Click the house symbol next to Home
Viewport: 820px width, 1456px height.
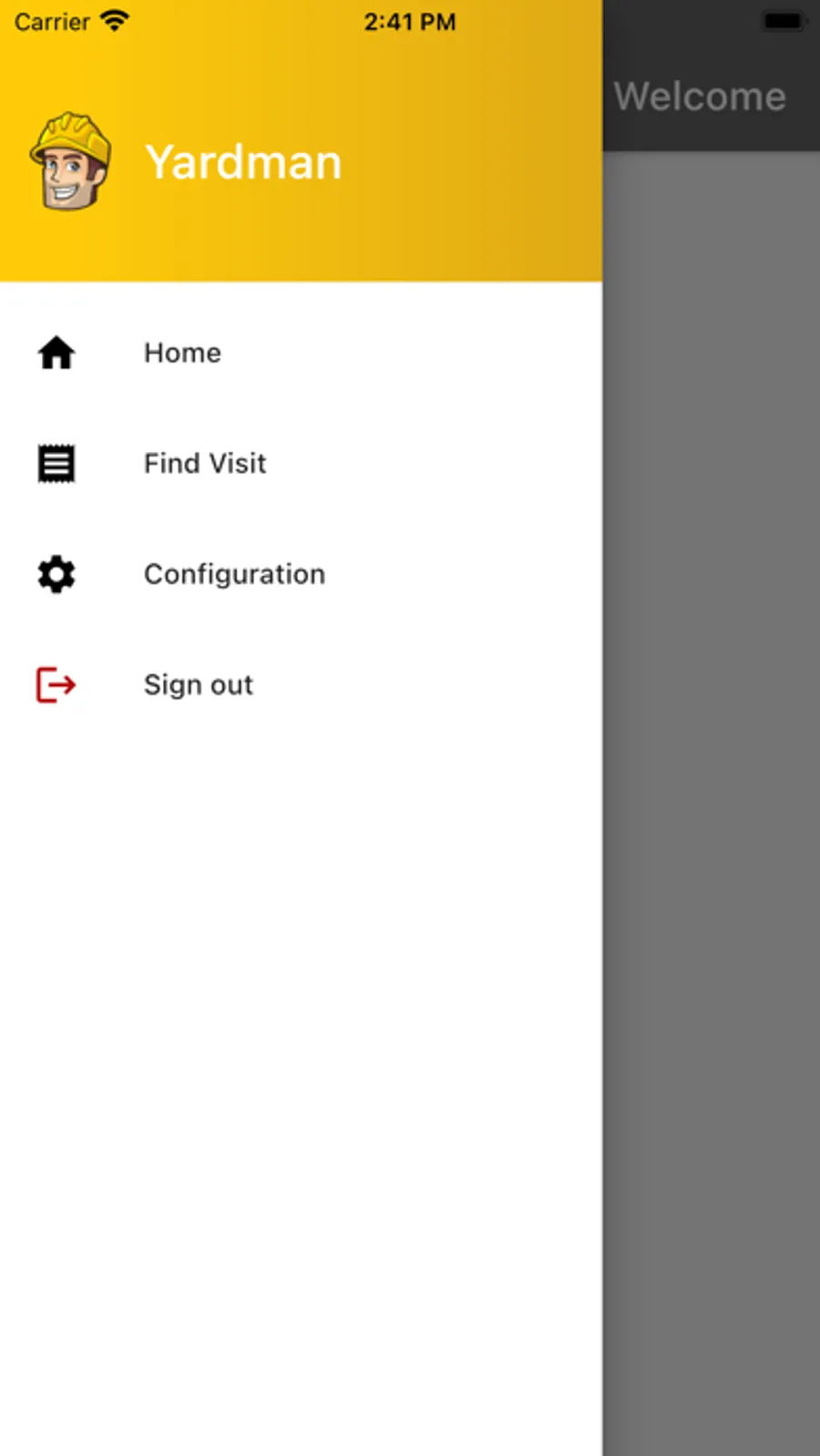tap(56, 353)
